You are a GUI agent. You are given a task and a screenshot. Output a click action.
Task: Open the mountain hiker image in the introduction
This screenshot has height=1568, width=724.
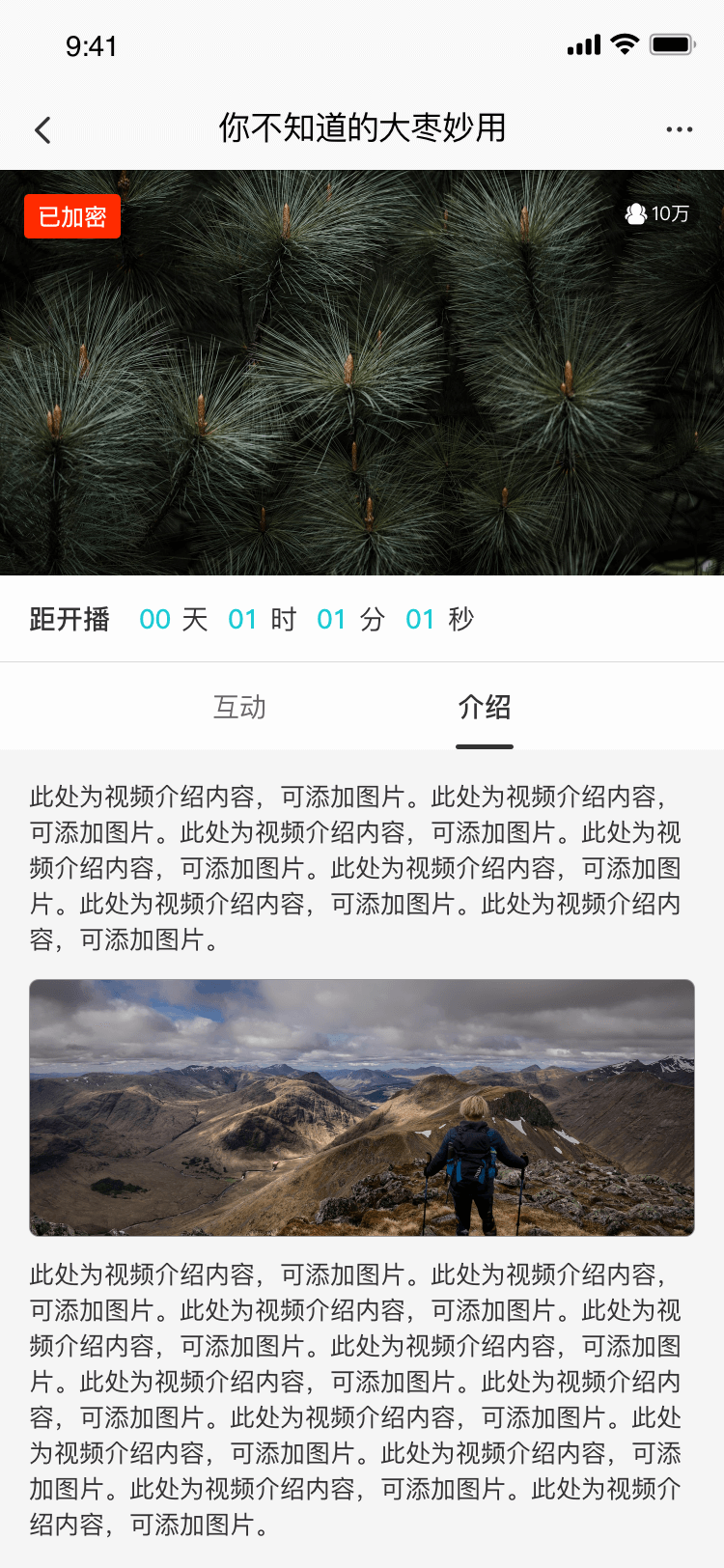coord(362,1107)
